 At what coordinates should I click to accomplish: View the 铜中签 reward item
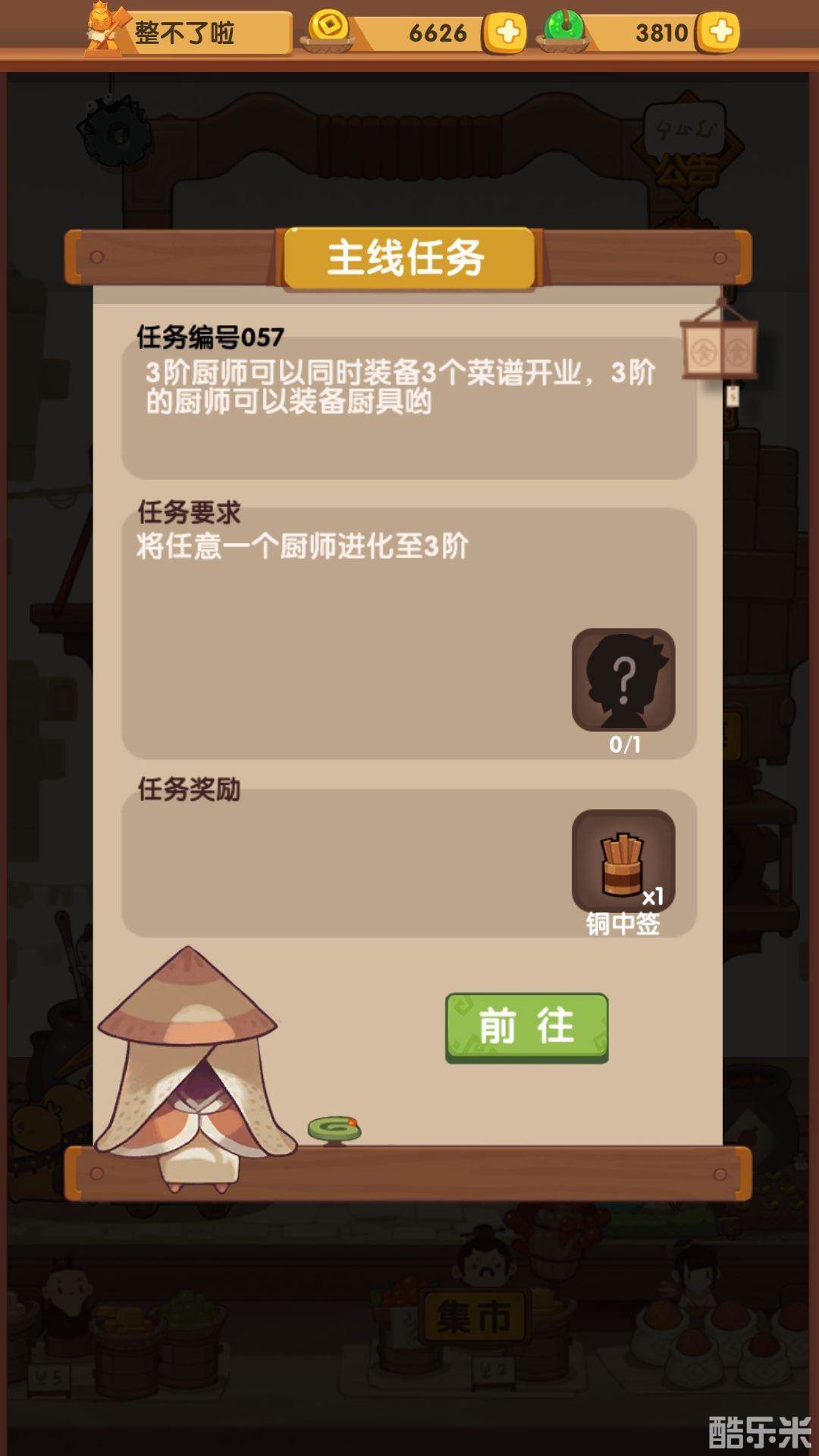coord(623,861)
